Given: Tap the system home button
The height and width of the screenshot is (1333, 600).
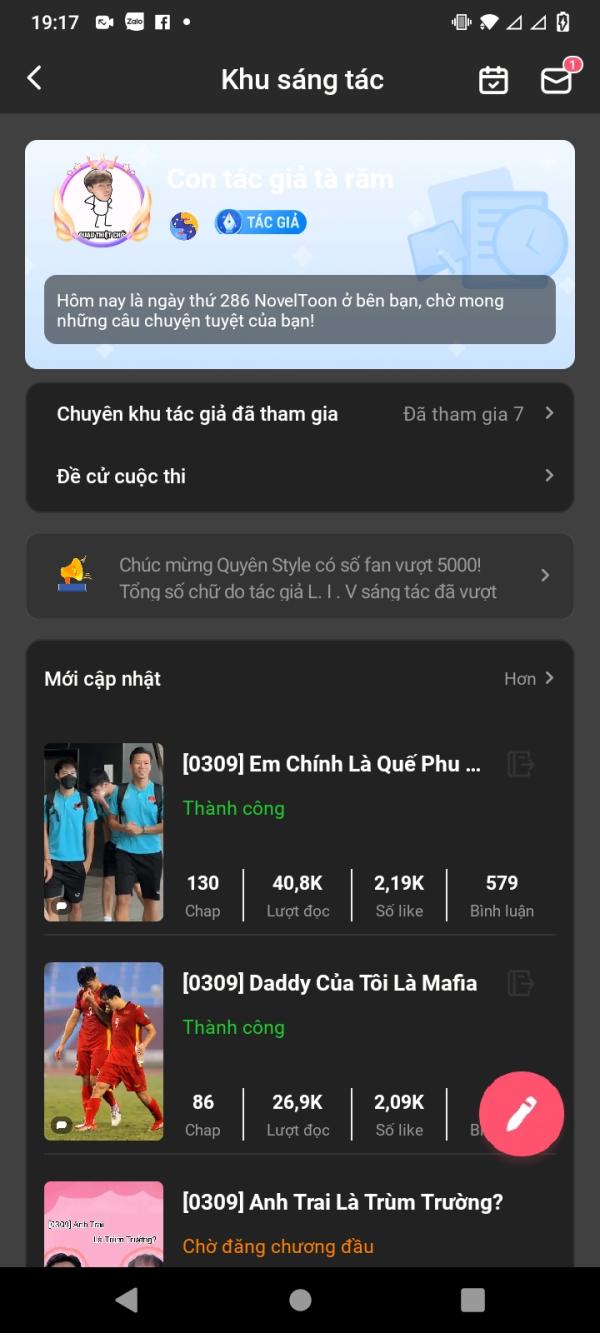Looking at the screenshot, I should click(x=300, y=1299).
